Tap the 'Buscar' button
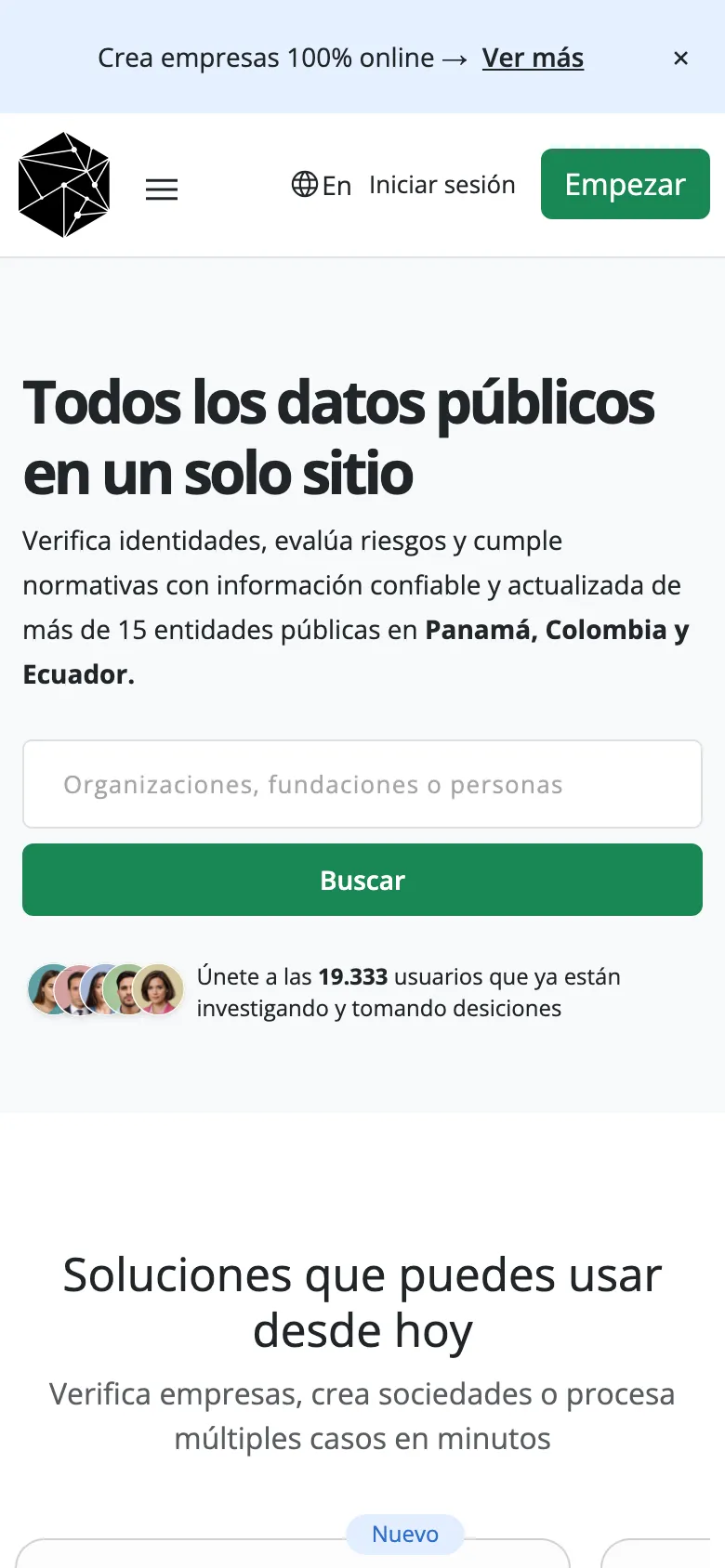Image resolution: width=725 pixels, height=1568 pixels. [x=362, y=880]
